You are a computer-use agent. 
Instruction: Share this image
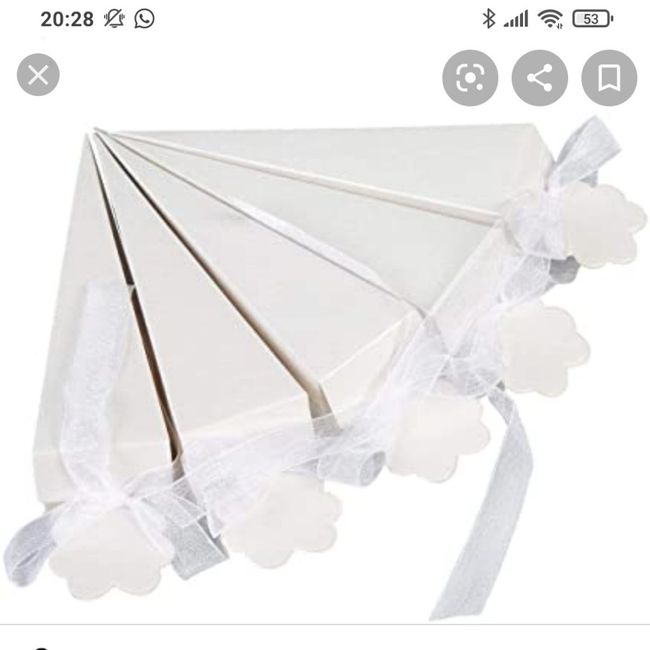pos(539,78)
